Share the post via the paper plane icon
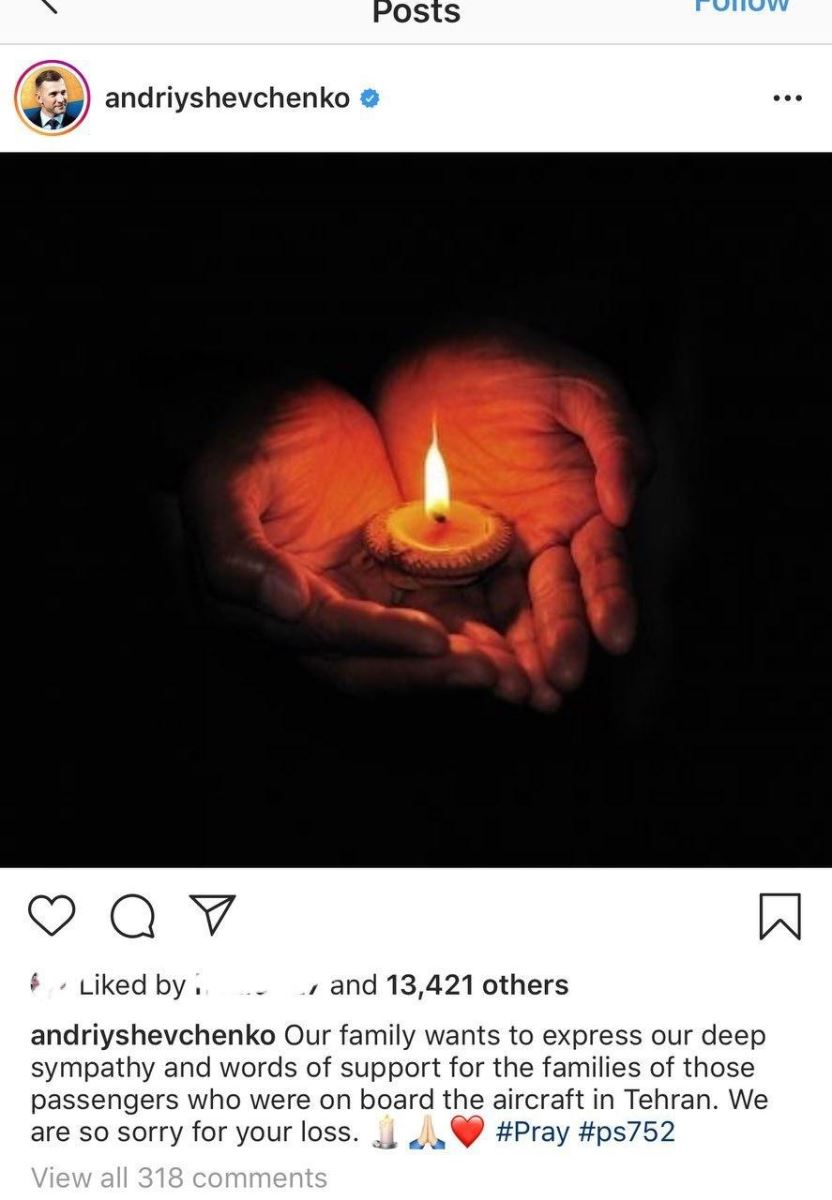The image size is (832, 1200). 211,916
